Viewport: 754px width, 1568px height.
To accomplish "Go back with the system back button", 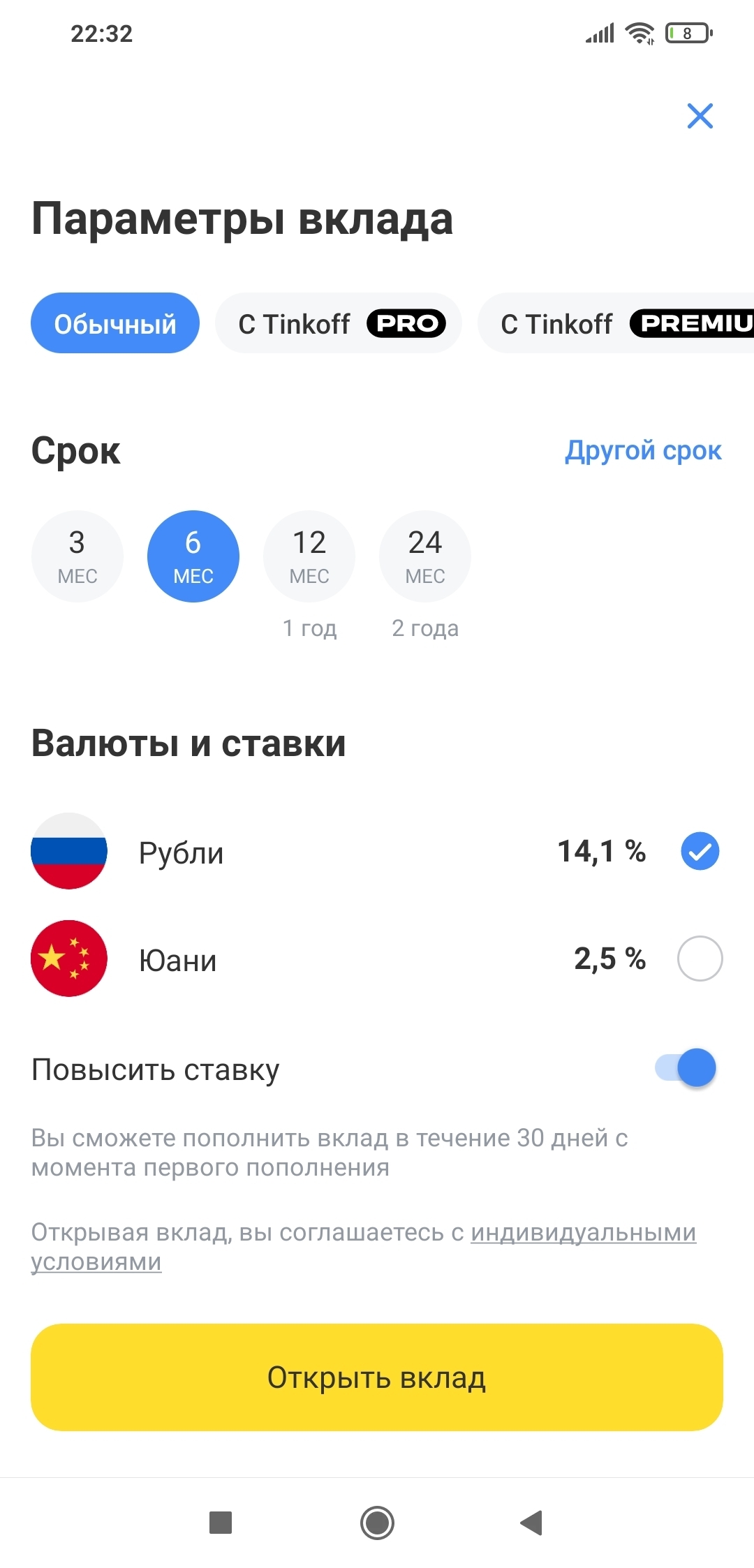I will (532, 1523).
